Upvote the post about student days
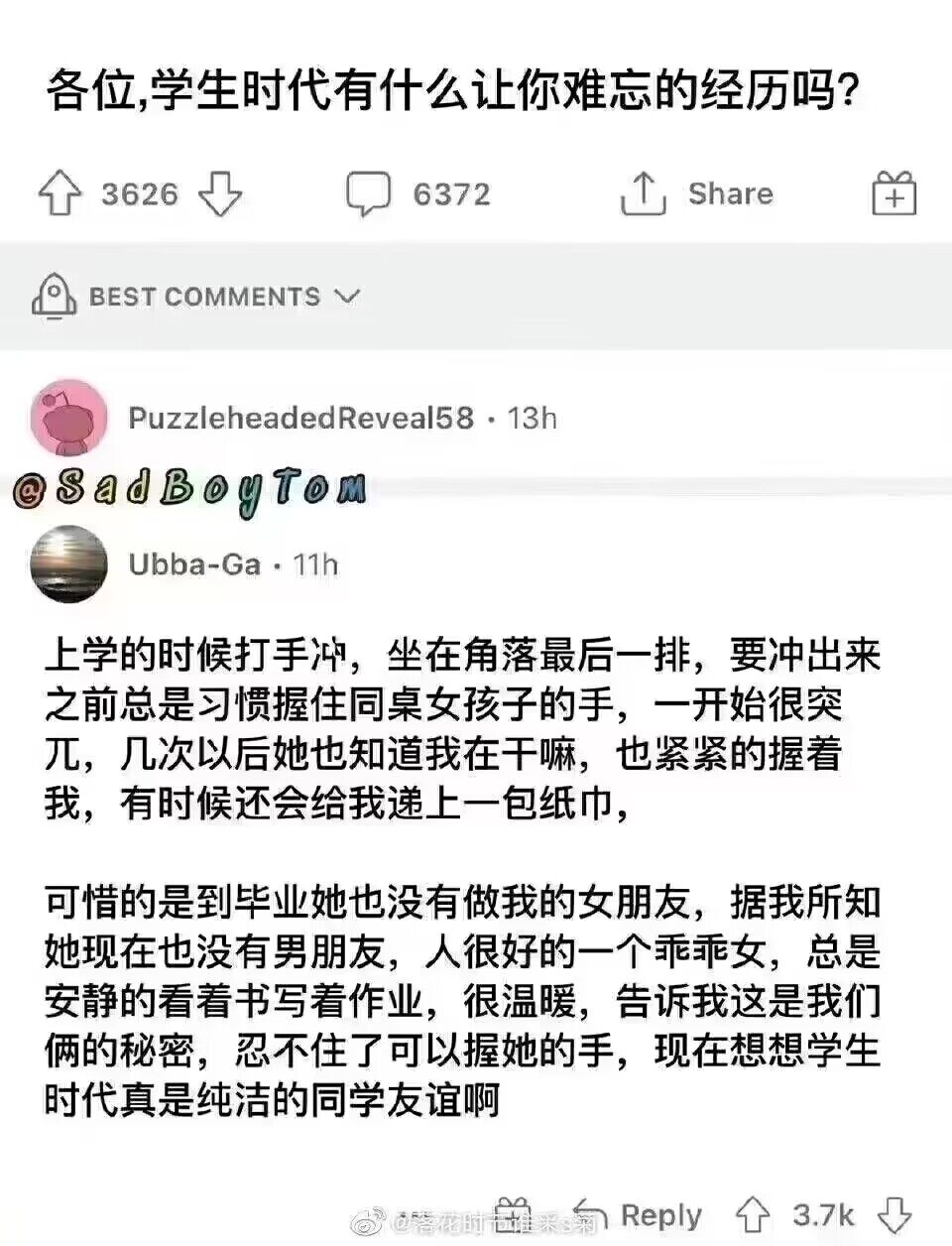 59,193
